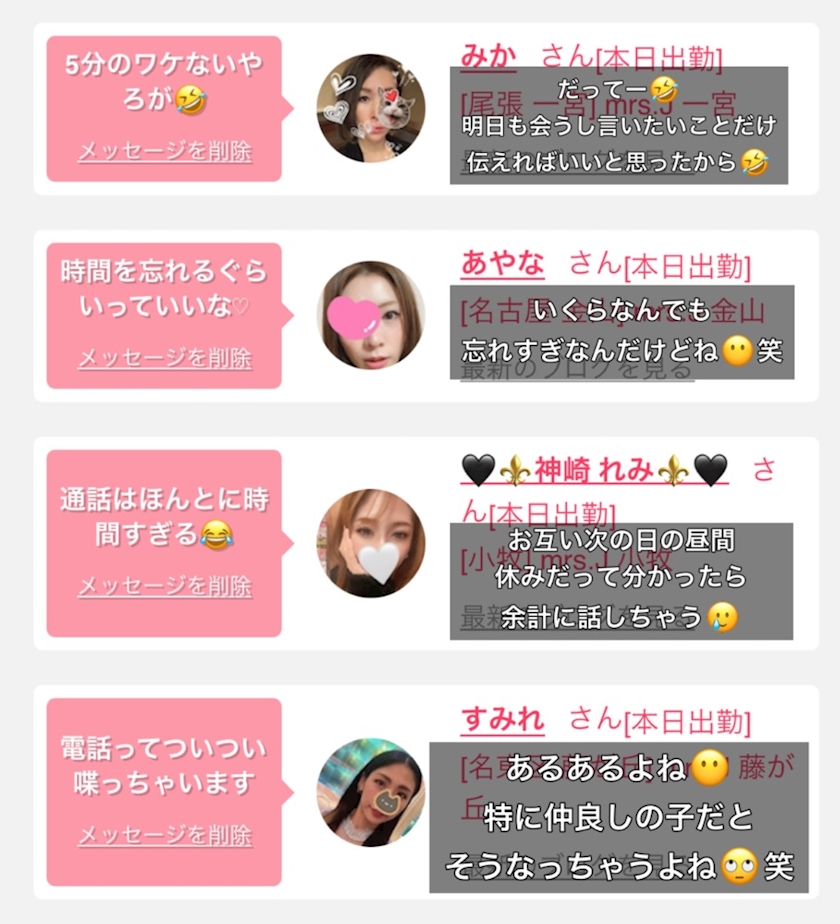The height and width of the screenshot is (924, 840).
Task: Delete the message sent to すみれ
Action: pos(164,835)
